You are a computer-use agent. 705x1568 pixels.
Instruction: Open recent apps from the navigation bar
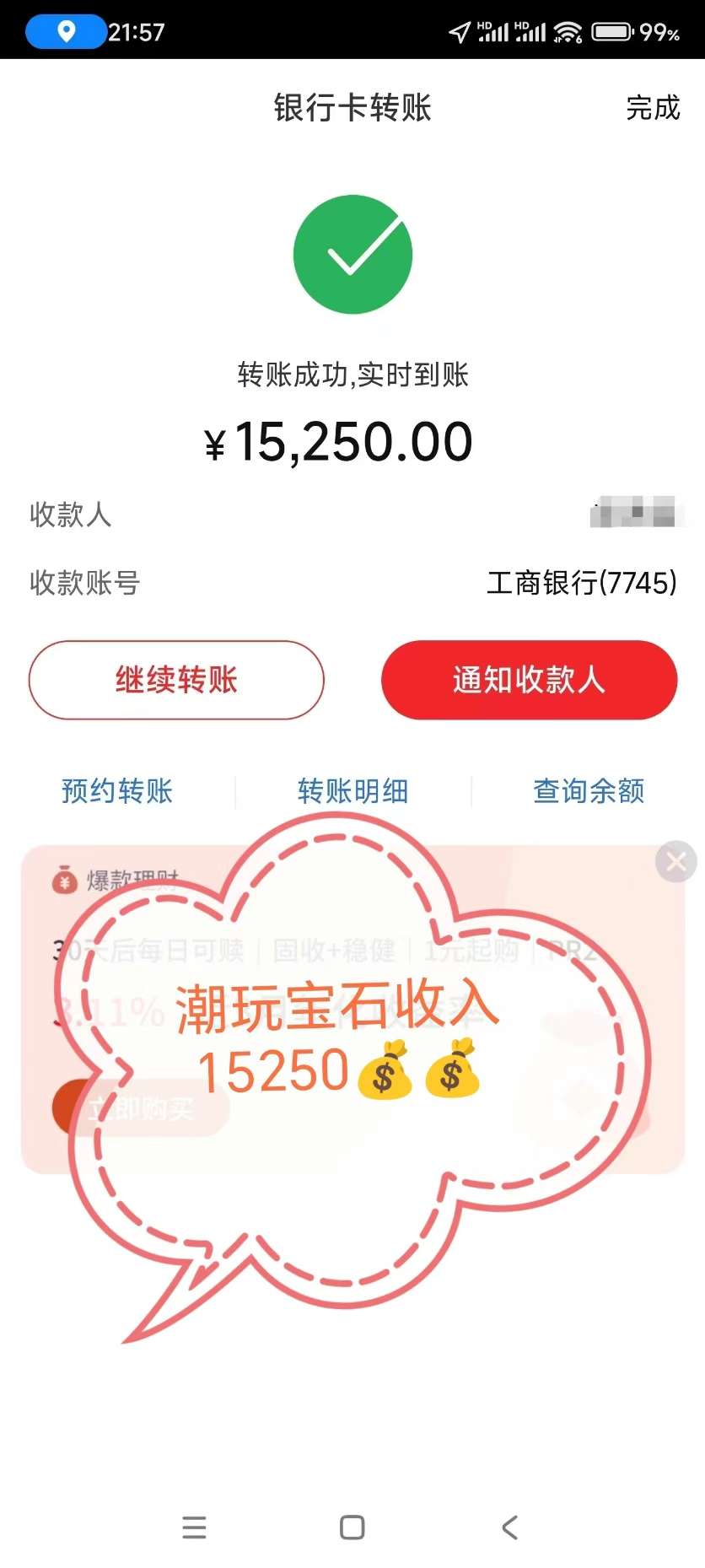pos(194,1528)
